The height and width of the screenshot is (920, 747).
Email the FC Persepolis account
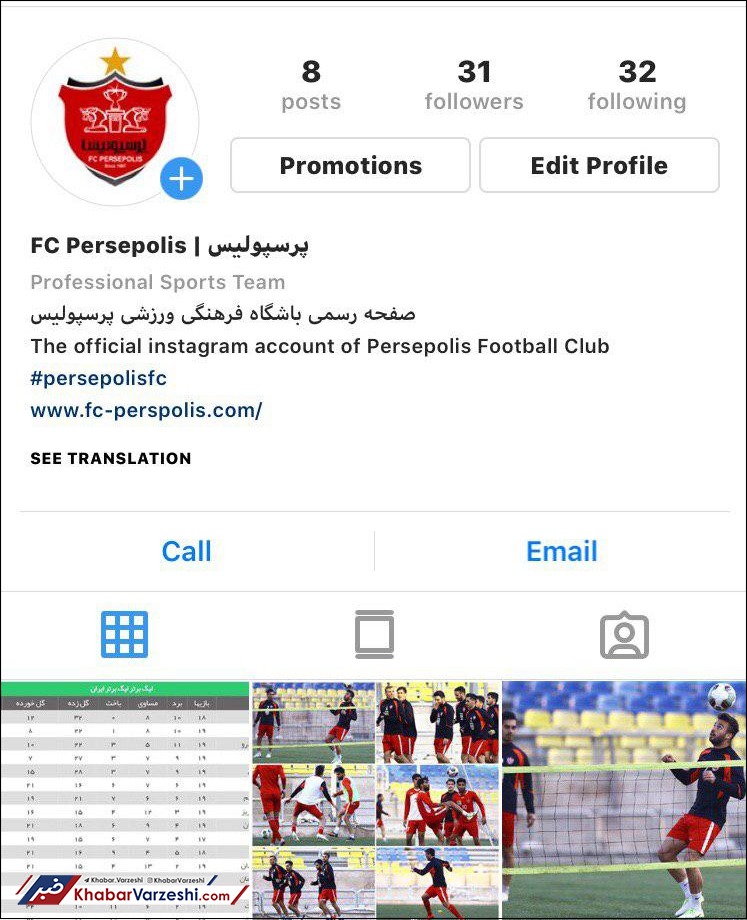coord(562,551)
